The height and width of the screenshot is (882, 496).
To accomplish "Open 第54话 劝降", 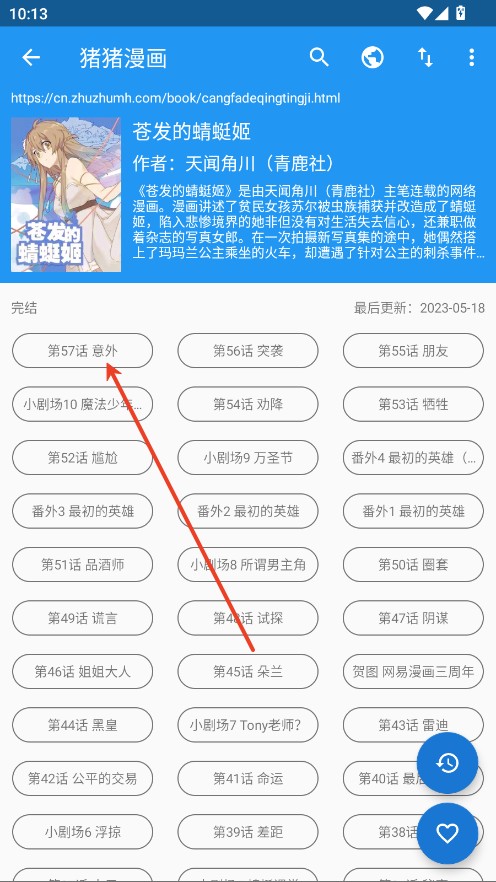I will tap(247, 404).
